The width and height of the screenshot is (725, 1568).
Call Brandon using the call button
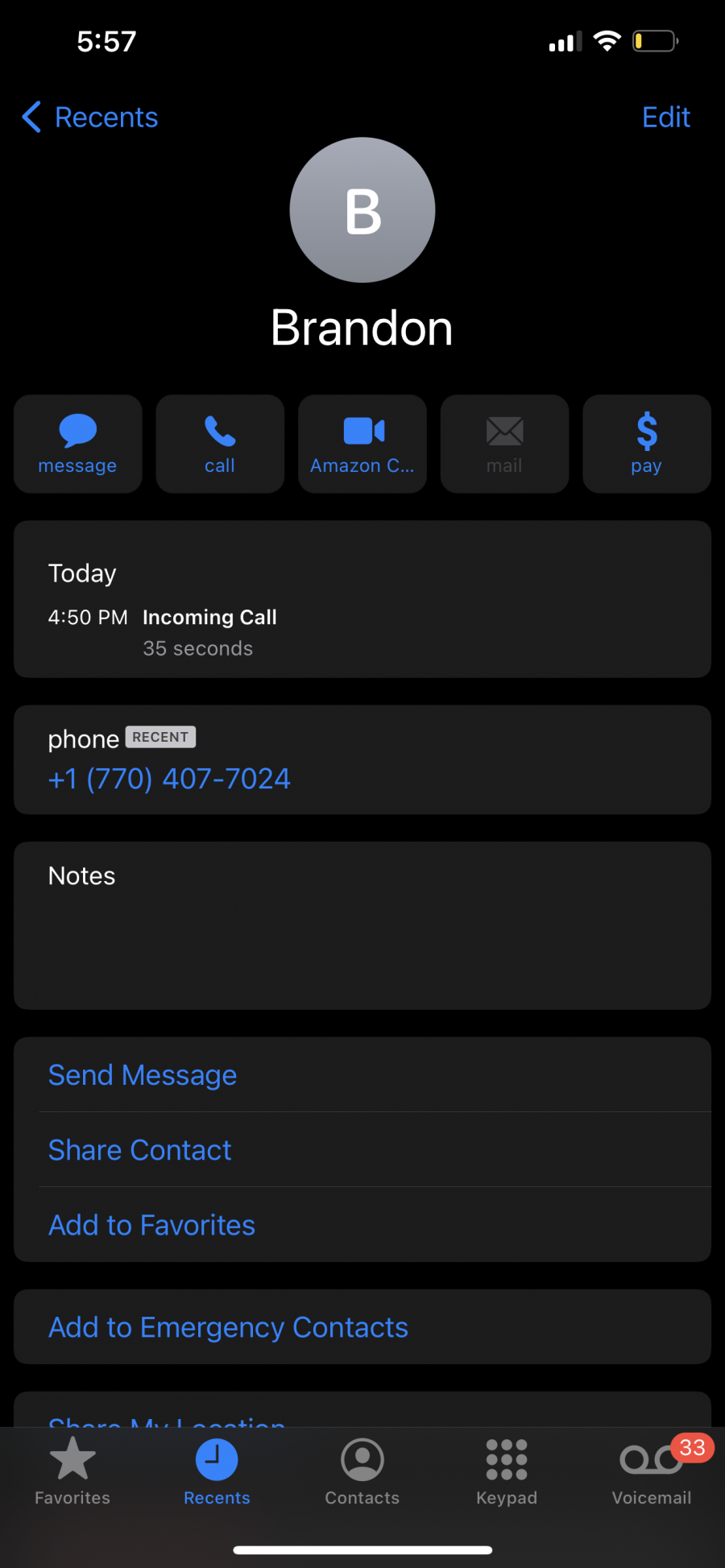pyautogui.click(x=220, y=444)
